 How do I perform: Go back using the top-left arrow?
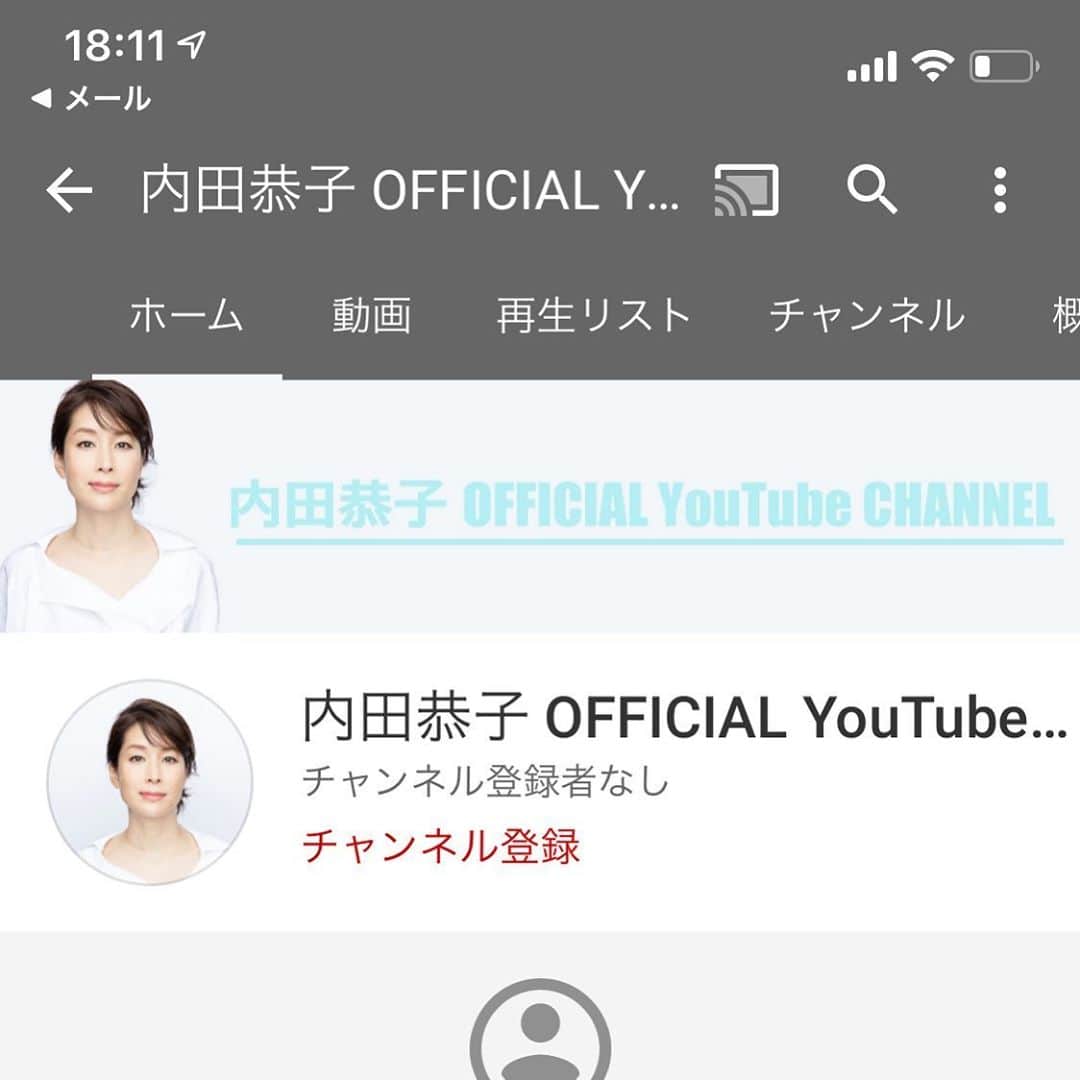70,190
